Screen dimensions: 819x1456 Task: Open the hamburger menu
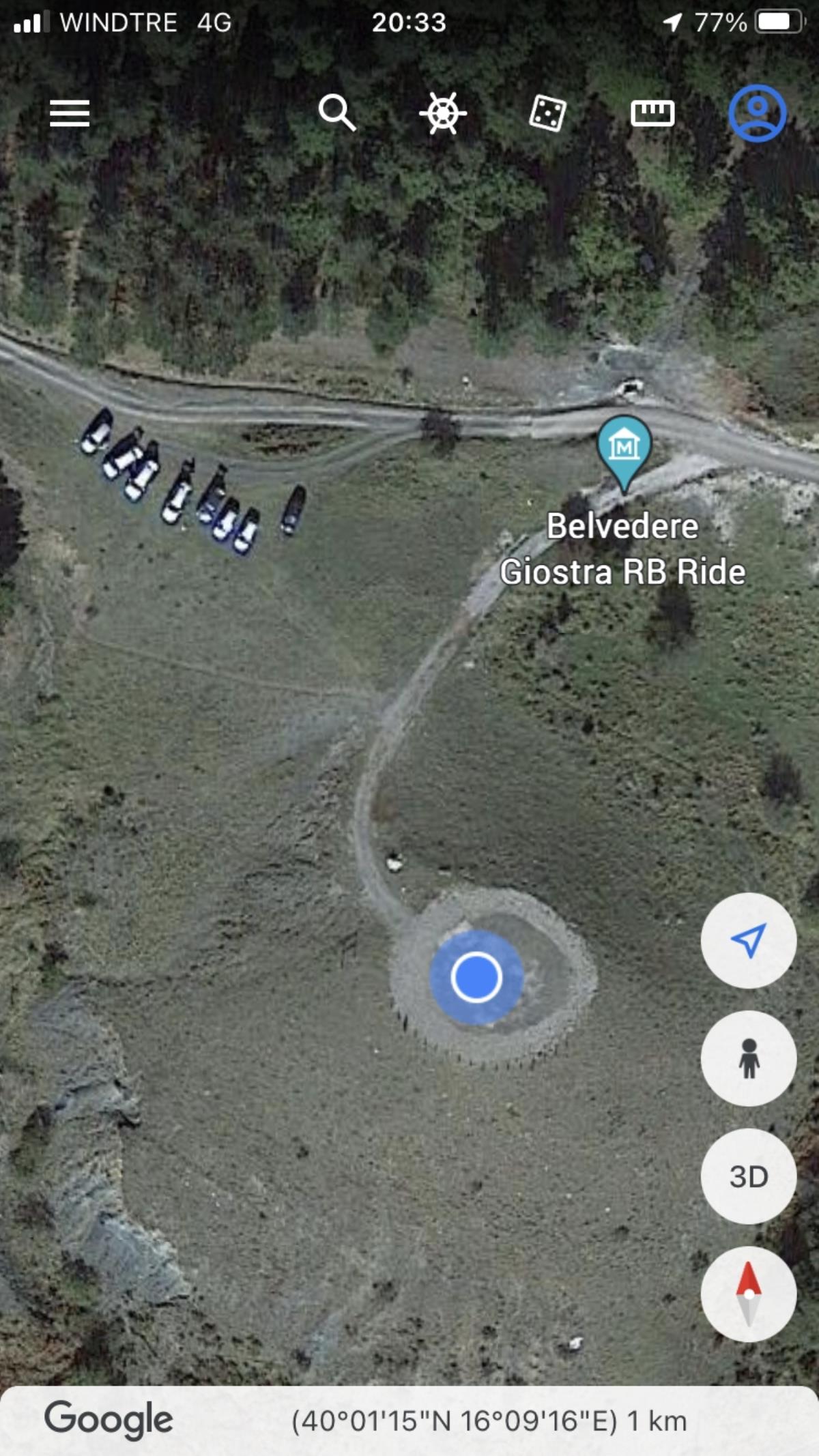pyautogui.click(x=70, y=113)
